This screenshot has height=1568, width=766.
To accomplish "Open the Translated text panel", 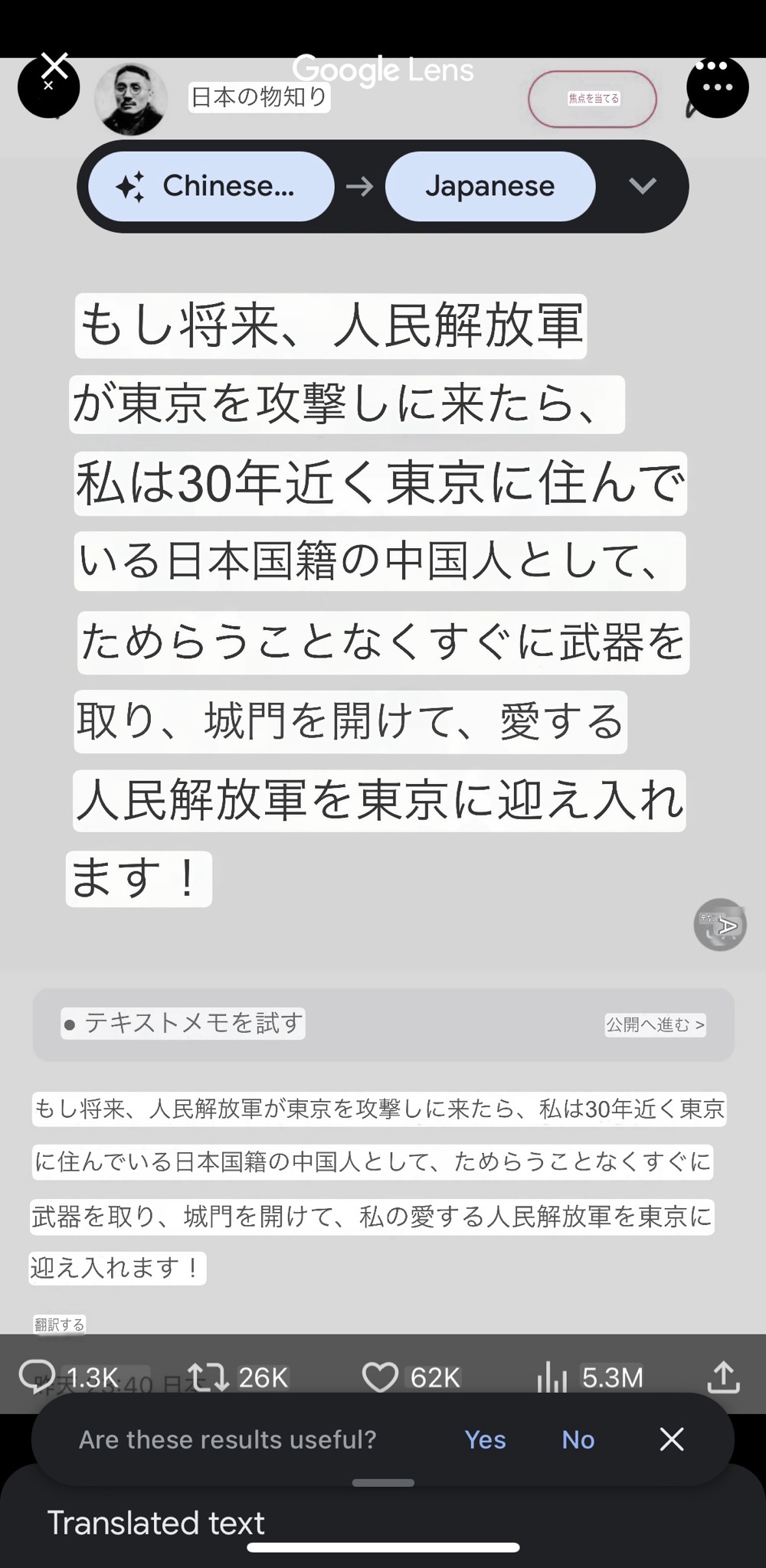I will 155,1523.
